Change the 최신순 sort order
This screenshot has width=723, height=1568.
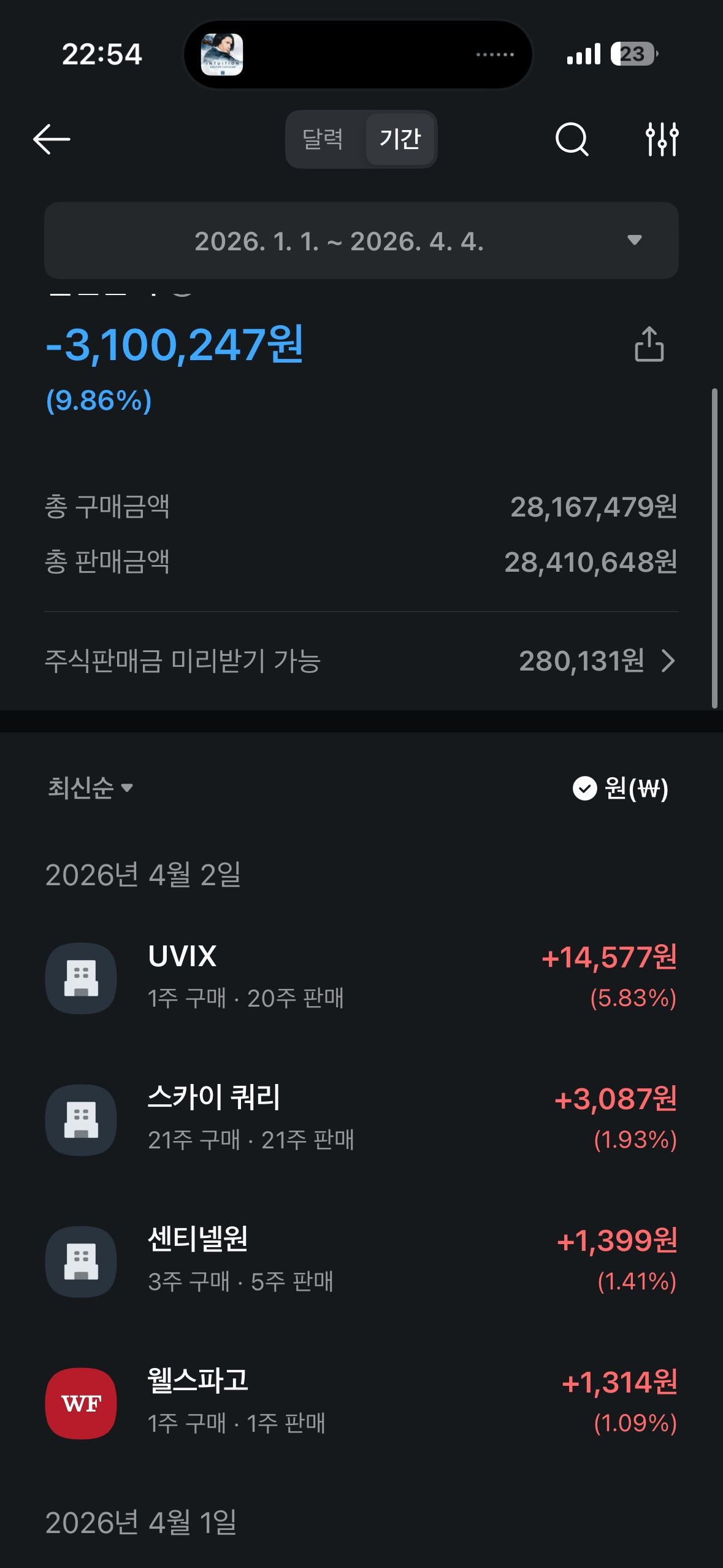[x=91, y=788]
